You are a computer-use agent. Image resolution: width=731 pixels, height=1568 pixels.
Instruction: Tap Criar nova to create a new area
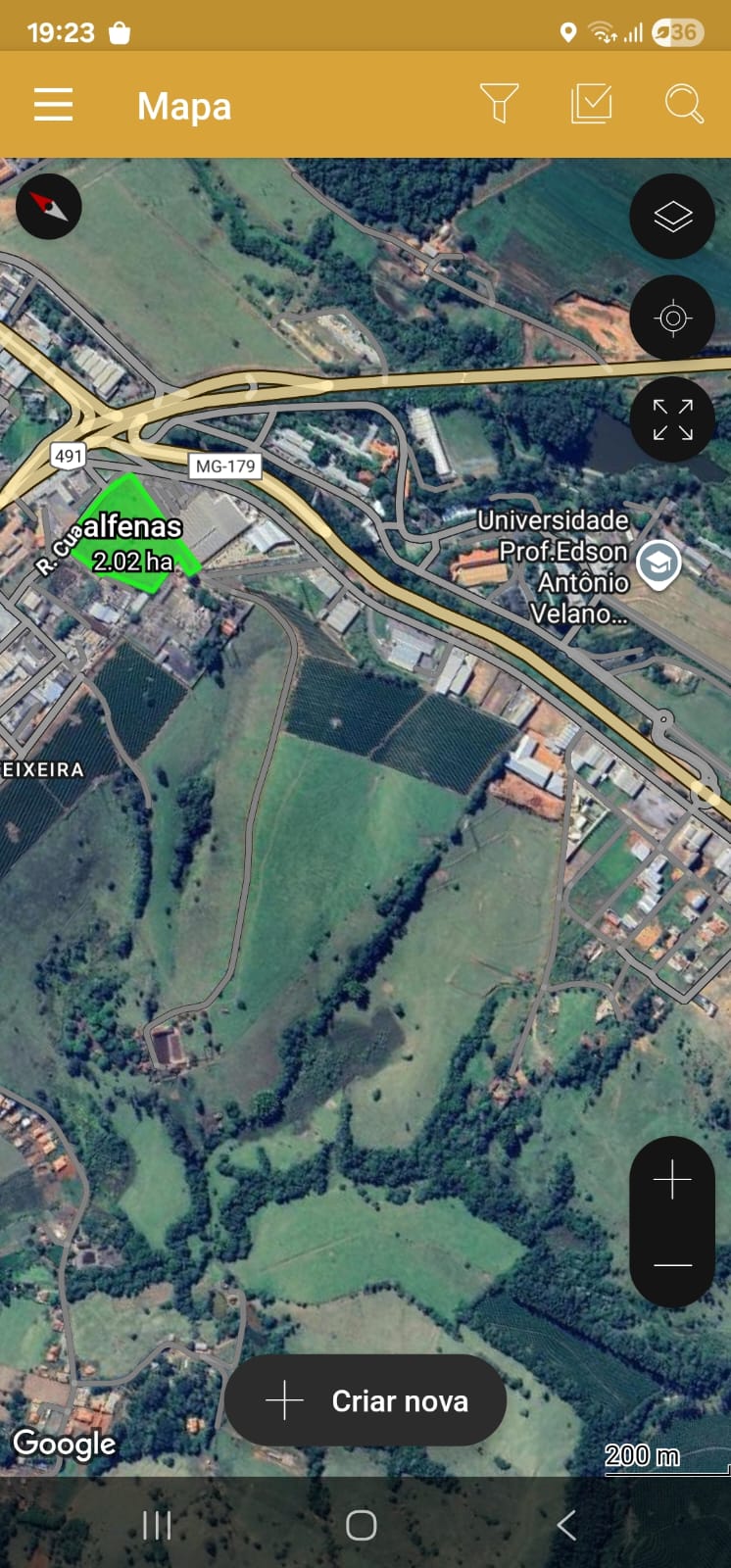[x=366, y=1400]
